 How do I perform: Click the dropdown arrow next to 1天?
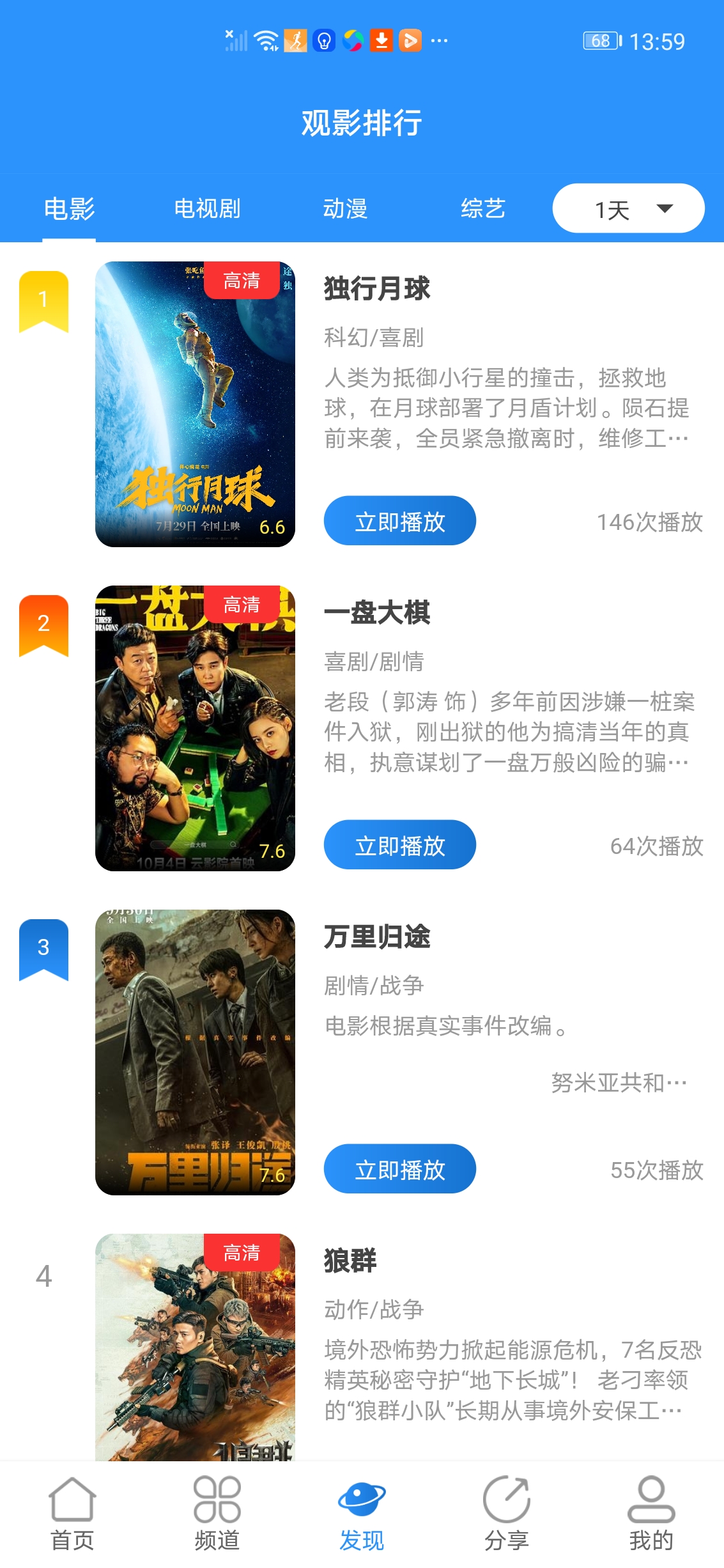point(665,208)
